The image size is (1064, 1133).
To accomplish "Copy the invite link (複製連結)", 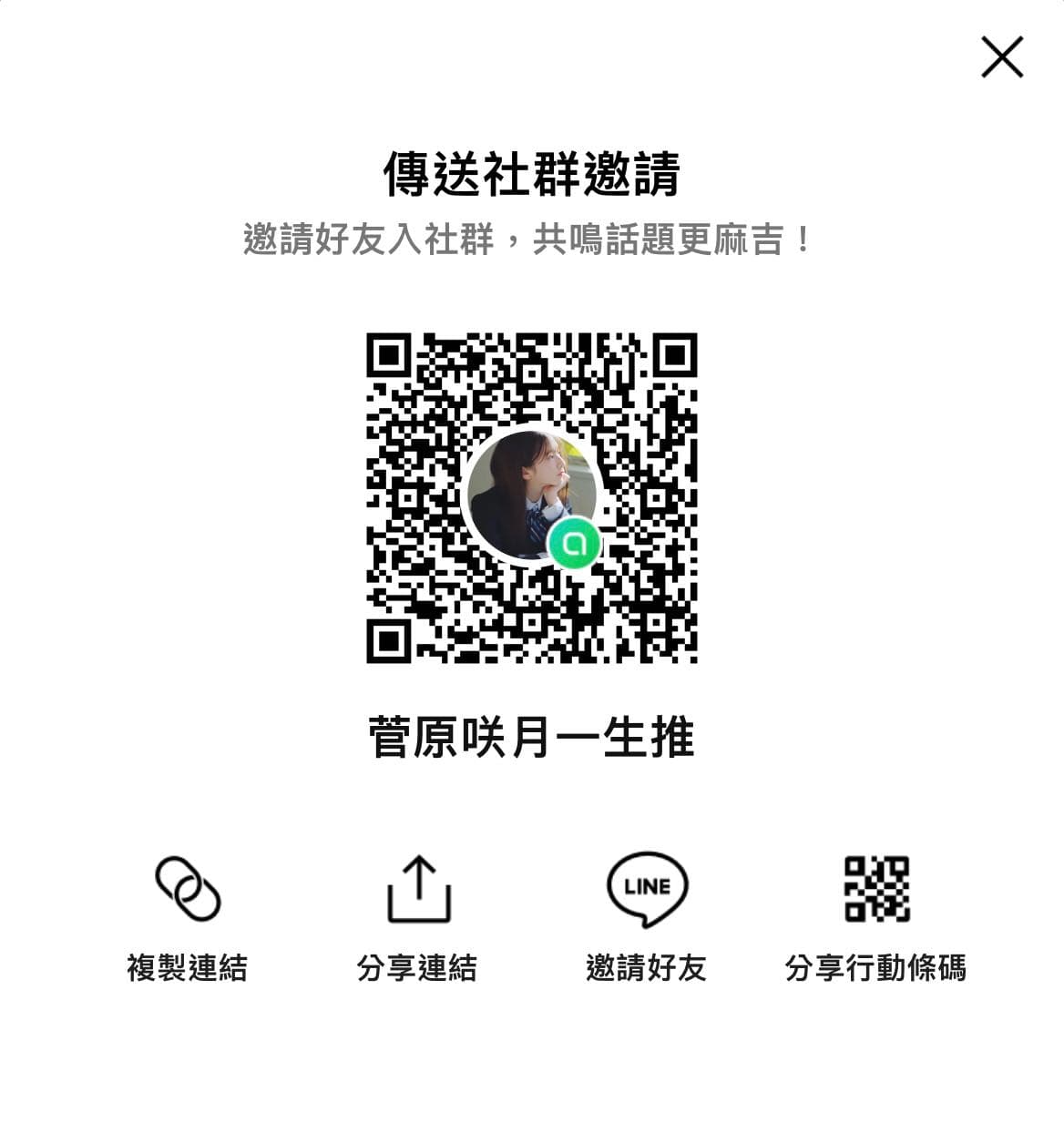I will [188, 890].
